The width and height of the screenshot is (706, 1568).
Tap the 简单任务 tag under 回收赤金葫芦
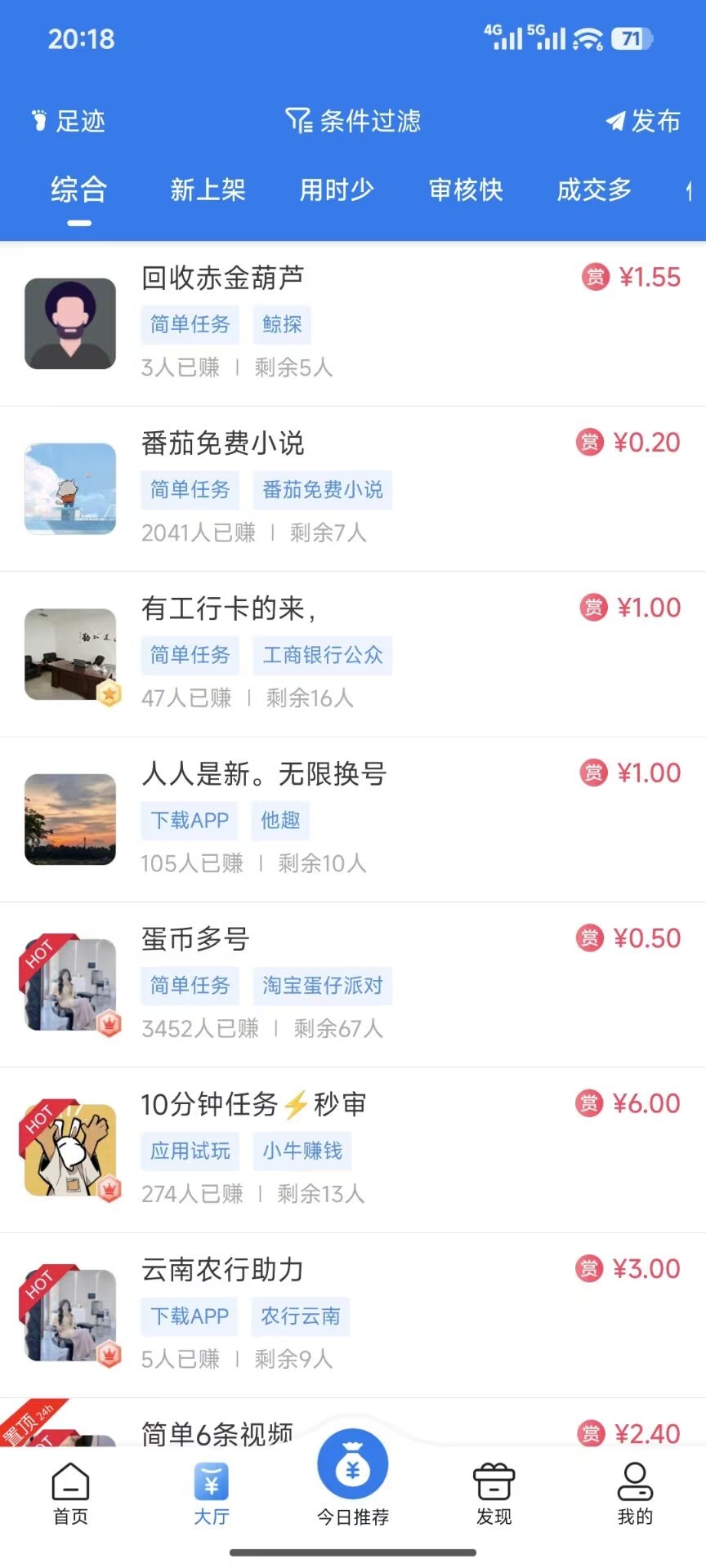point(190,324)
